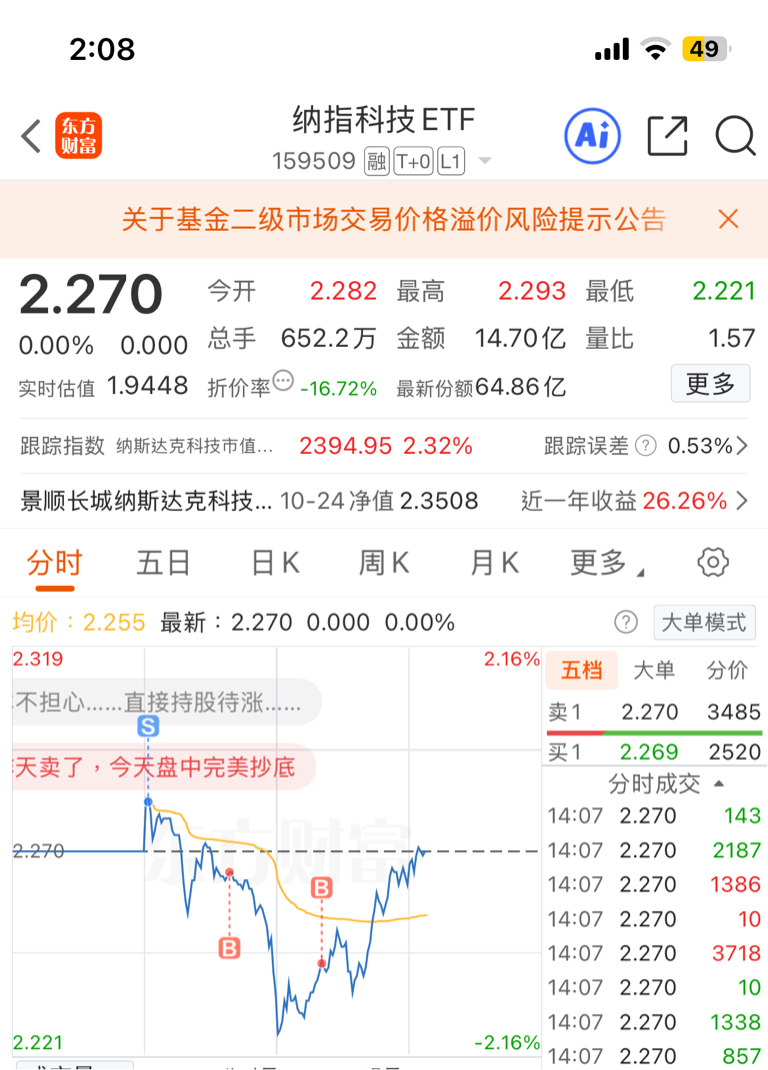The image size is (768, 1070).
Task: Switch to the 周K chart tab
Action: click(x=384, y=563)
